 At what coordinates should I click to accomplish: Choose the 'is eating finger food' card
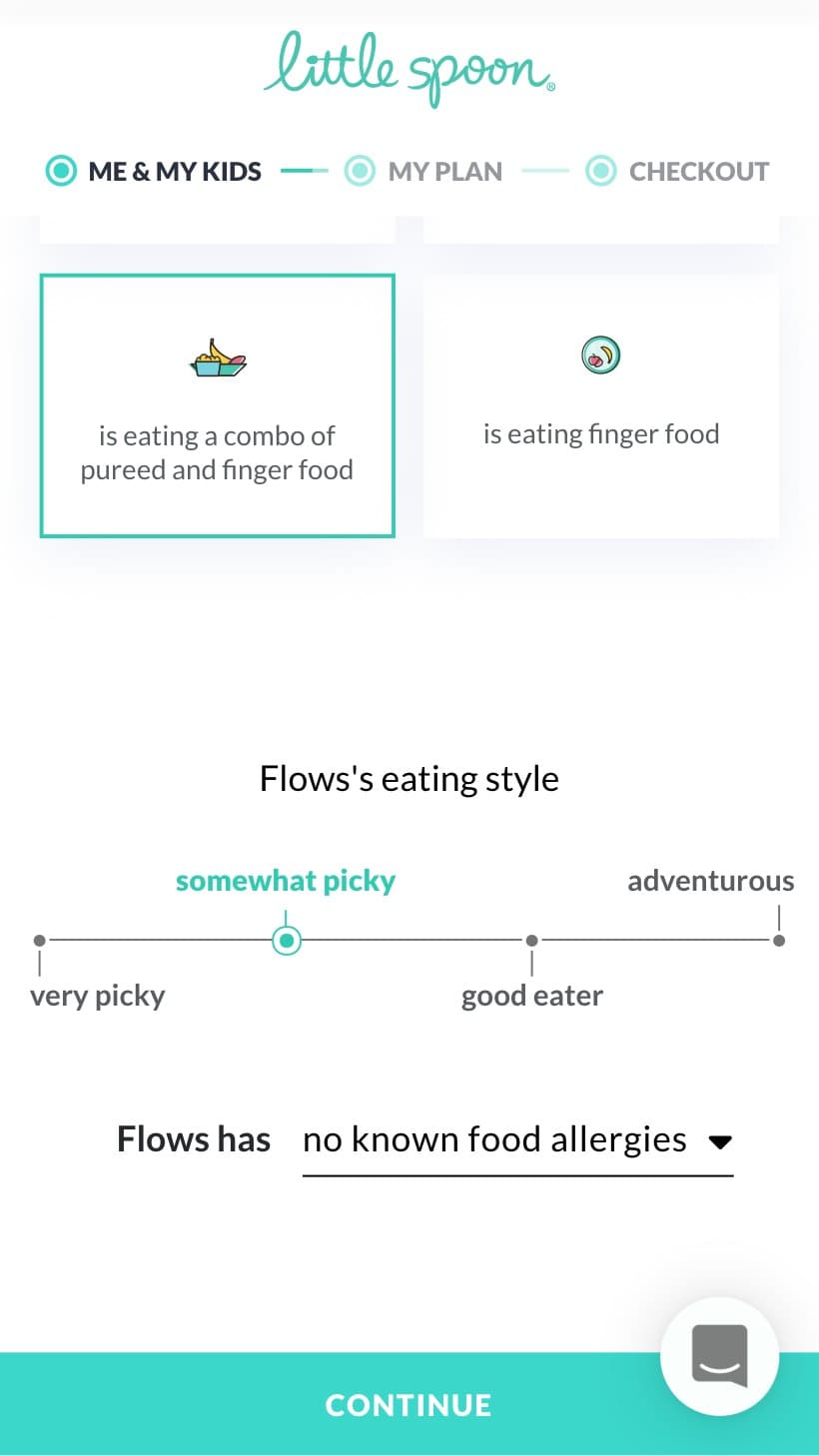600,405
